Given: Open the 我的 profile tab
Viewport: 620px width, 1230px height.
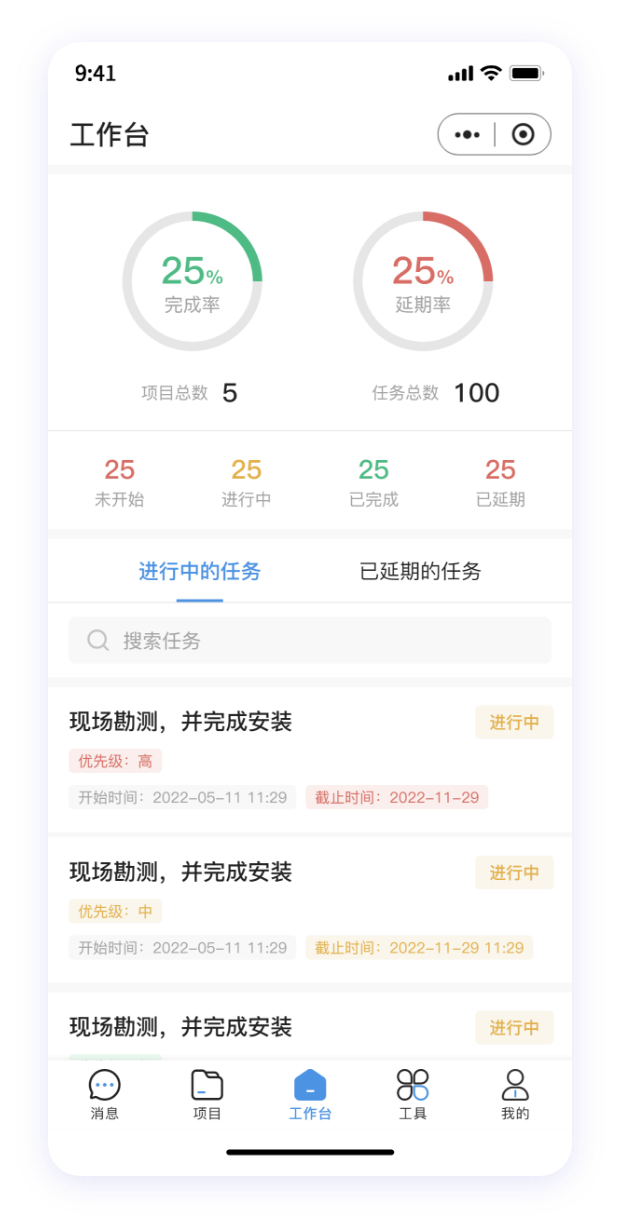Looking at the screenshot, I should 515,1094.
